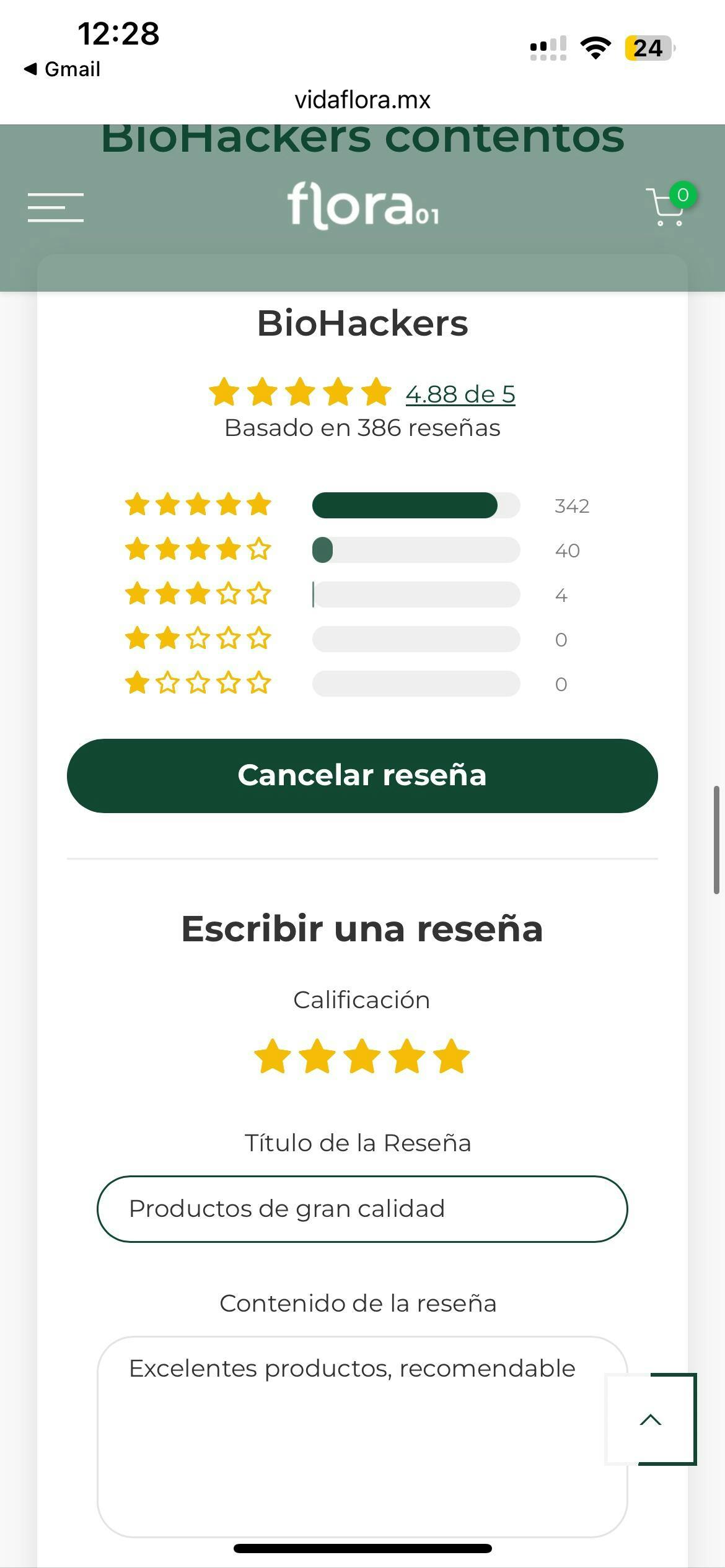Screen dimensions: 725x1568
Task: Set Calificación to one star
Action: coord(273,1056)
